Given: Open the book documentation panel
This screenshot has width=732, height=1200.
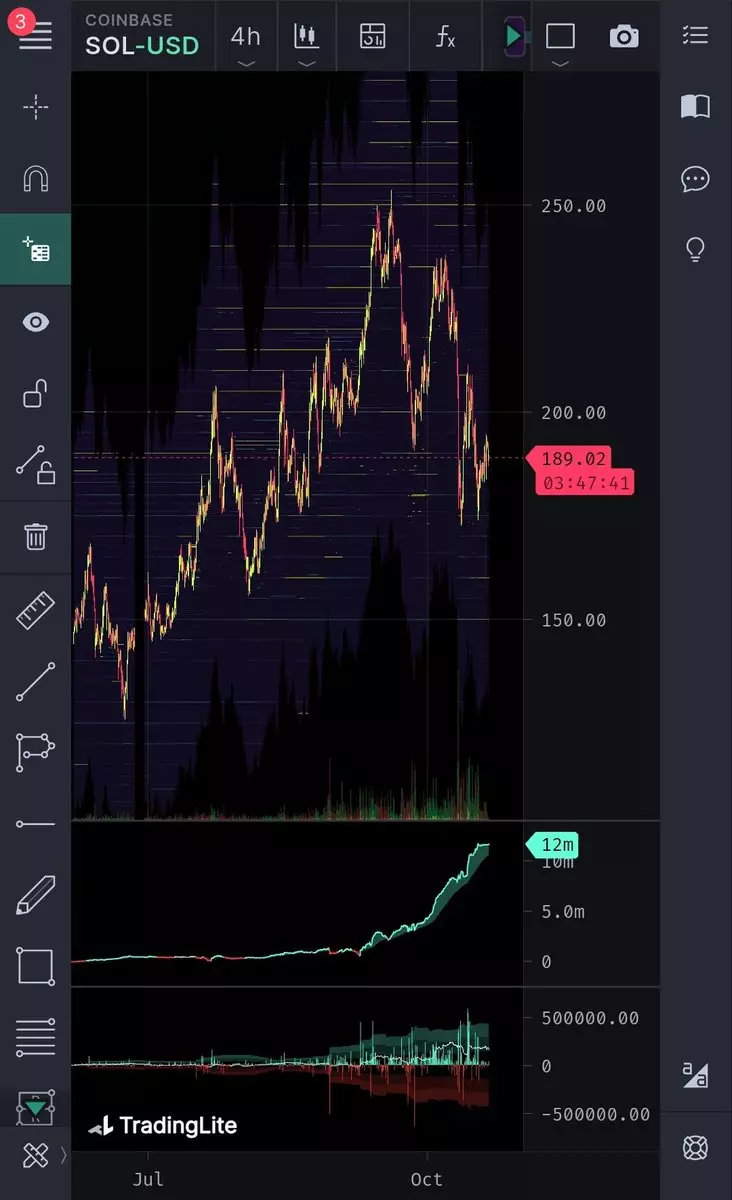Looking at the screenshot, I should click(x=695, y=106).
